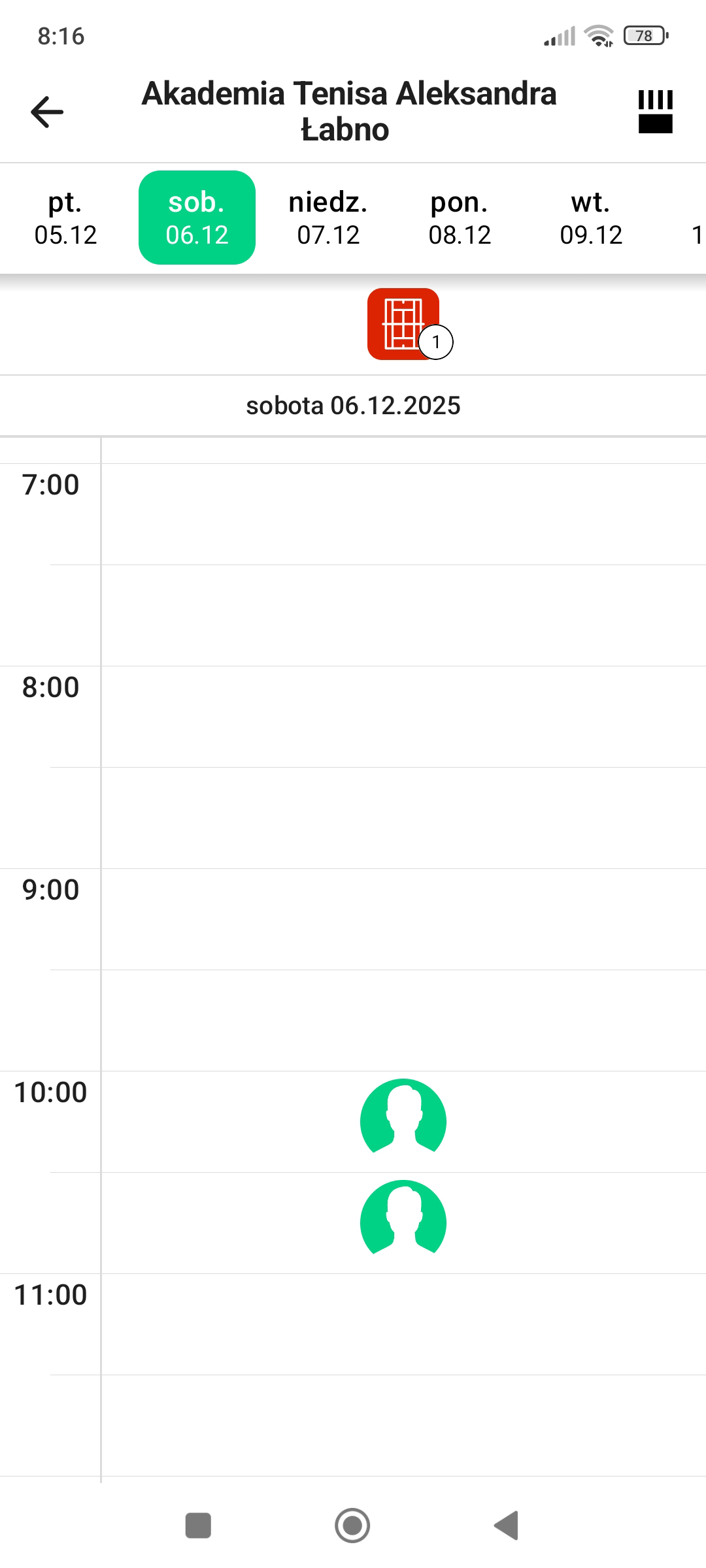
Task: Switch to Monday 08.12
Action: [460, 218]
